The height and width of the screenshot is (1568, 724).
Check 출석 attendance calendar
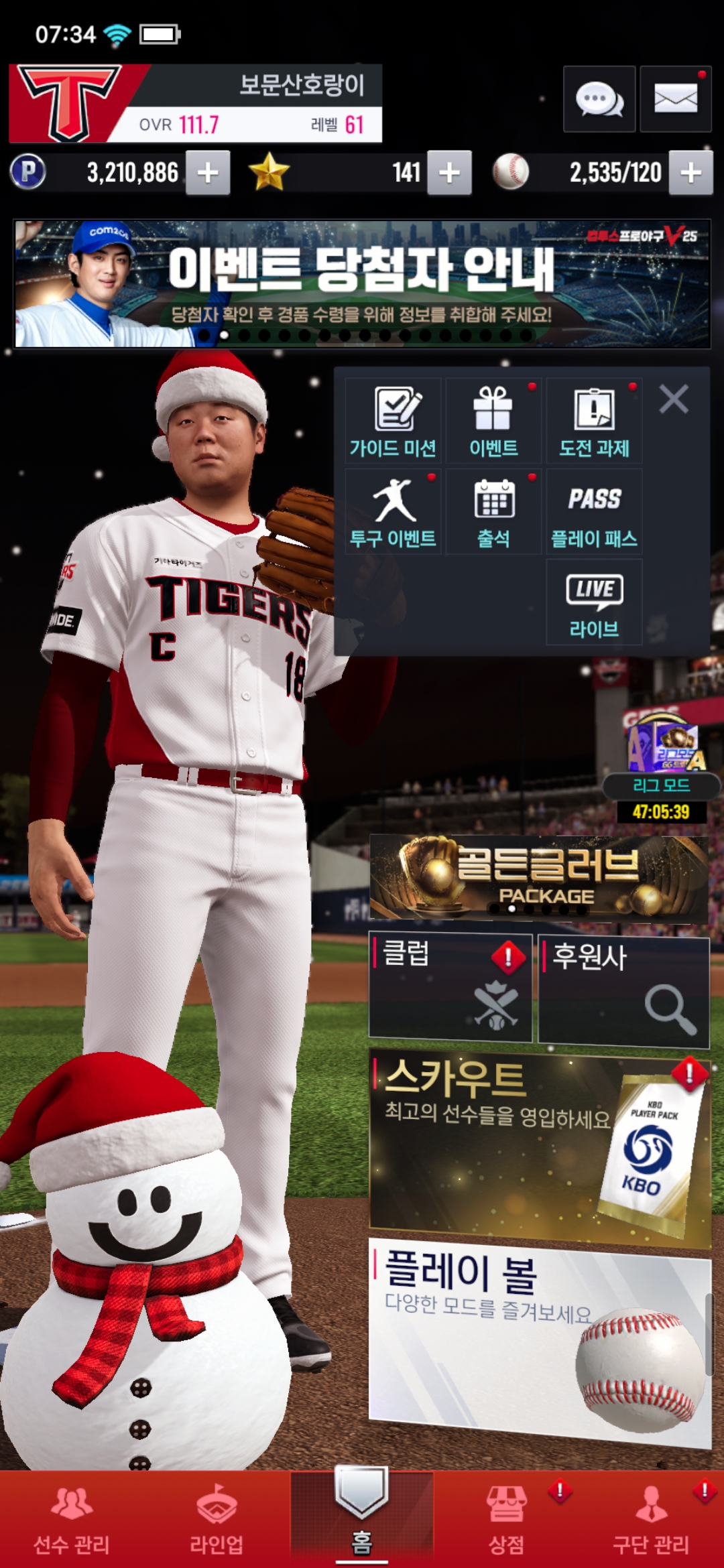(x=493, y=512)
